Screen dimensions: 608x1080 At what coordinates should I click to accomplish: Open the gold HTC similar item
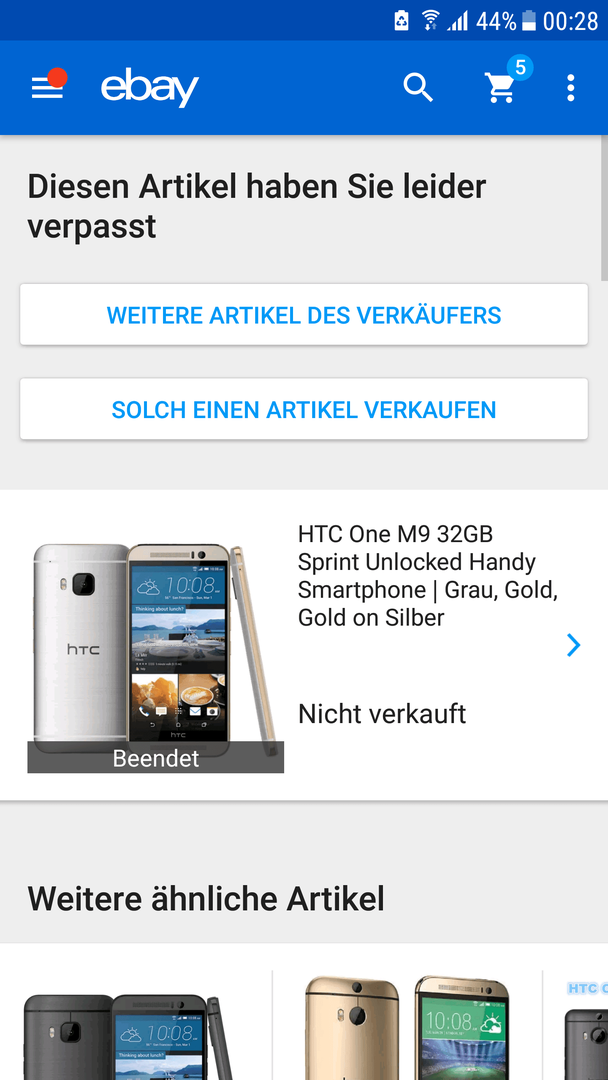407,1030
